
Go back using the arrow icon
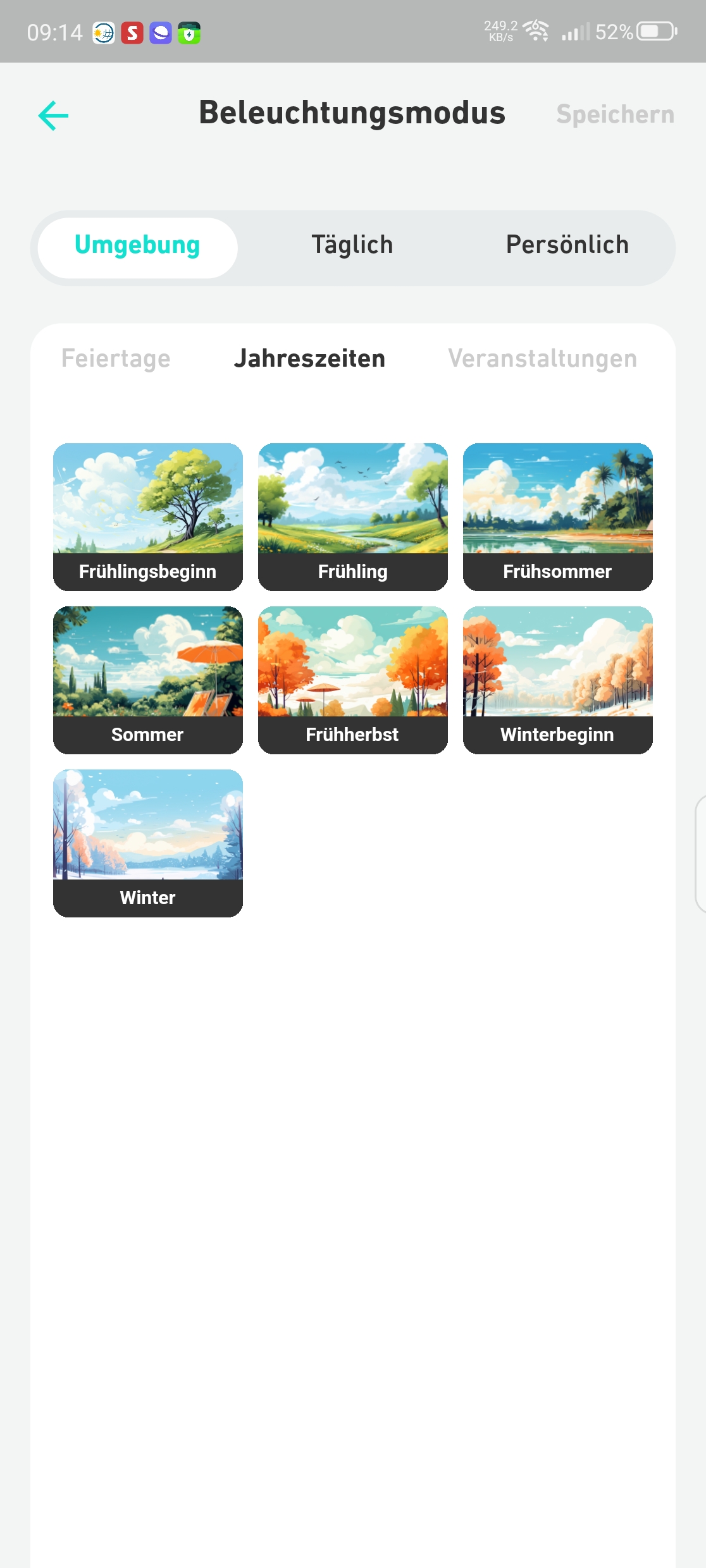pyautogui.click(x=54, y=116)
